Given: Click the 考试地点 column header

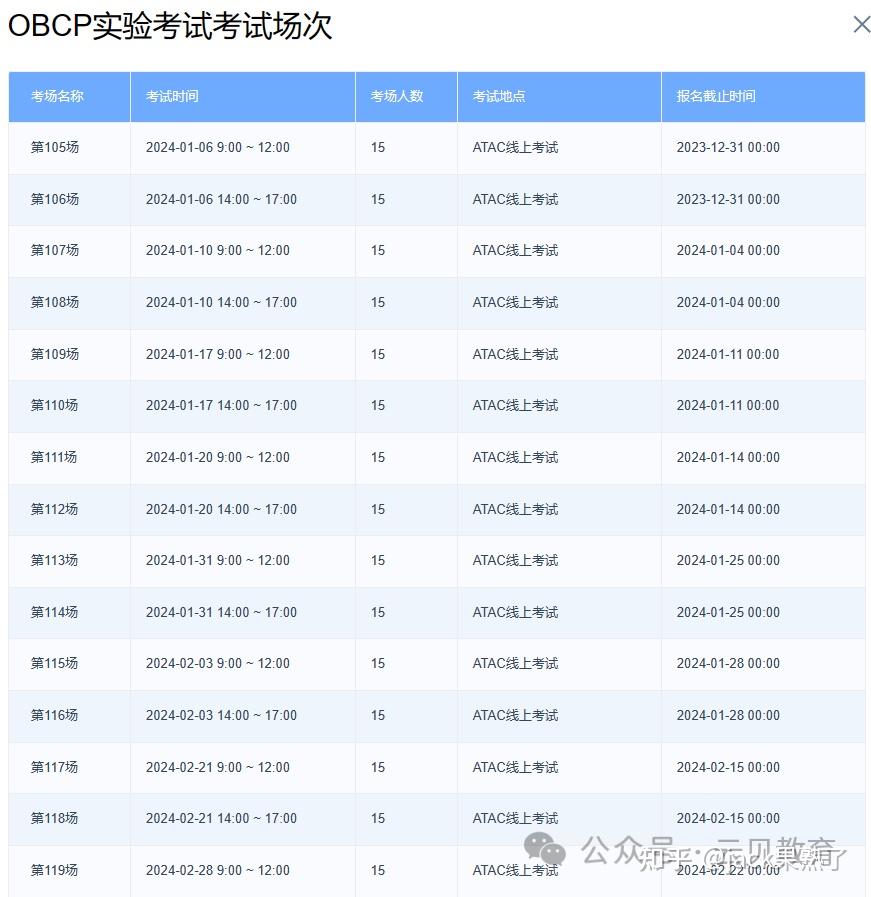Looking at the screenshot, I should coord(497,97).
